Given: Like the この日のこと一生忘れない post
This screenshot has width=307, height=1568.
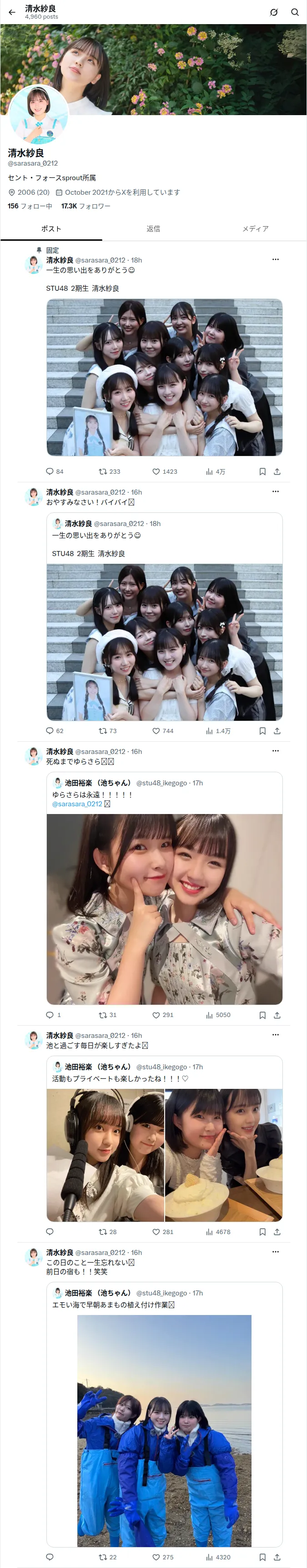Looking at the screenshot, I should [163, 1558].
